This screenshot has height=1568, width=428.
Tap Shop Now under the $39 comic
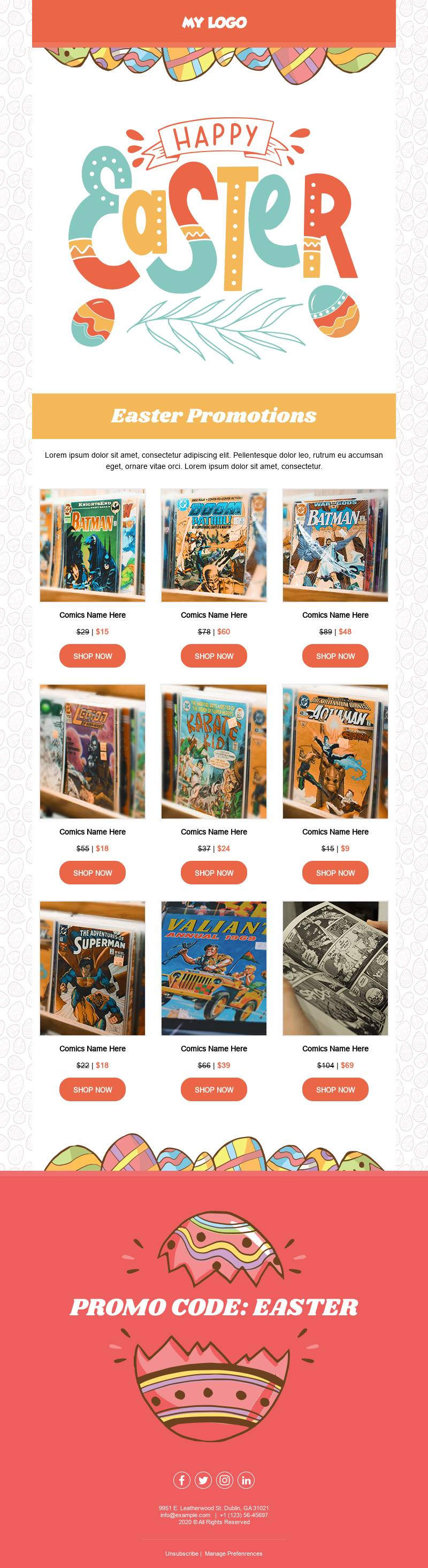coord(214,1089)
